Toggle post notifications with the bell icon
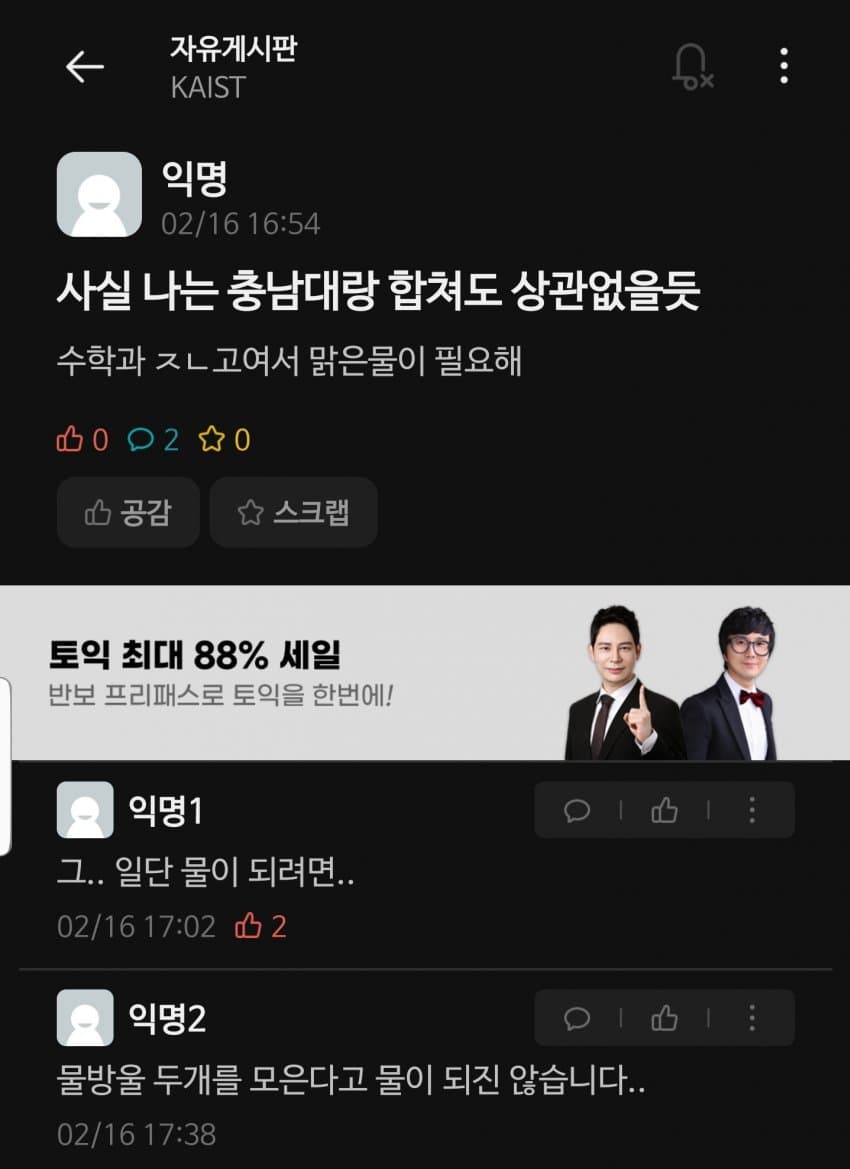The height and width of the screenshot is (1169, 850). pos(691,67)
